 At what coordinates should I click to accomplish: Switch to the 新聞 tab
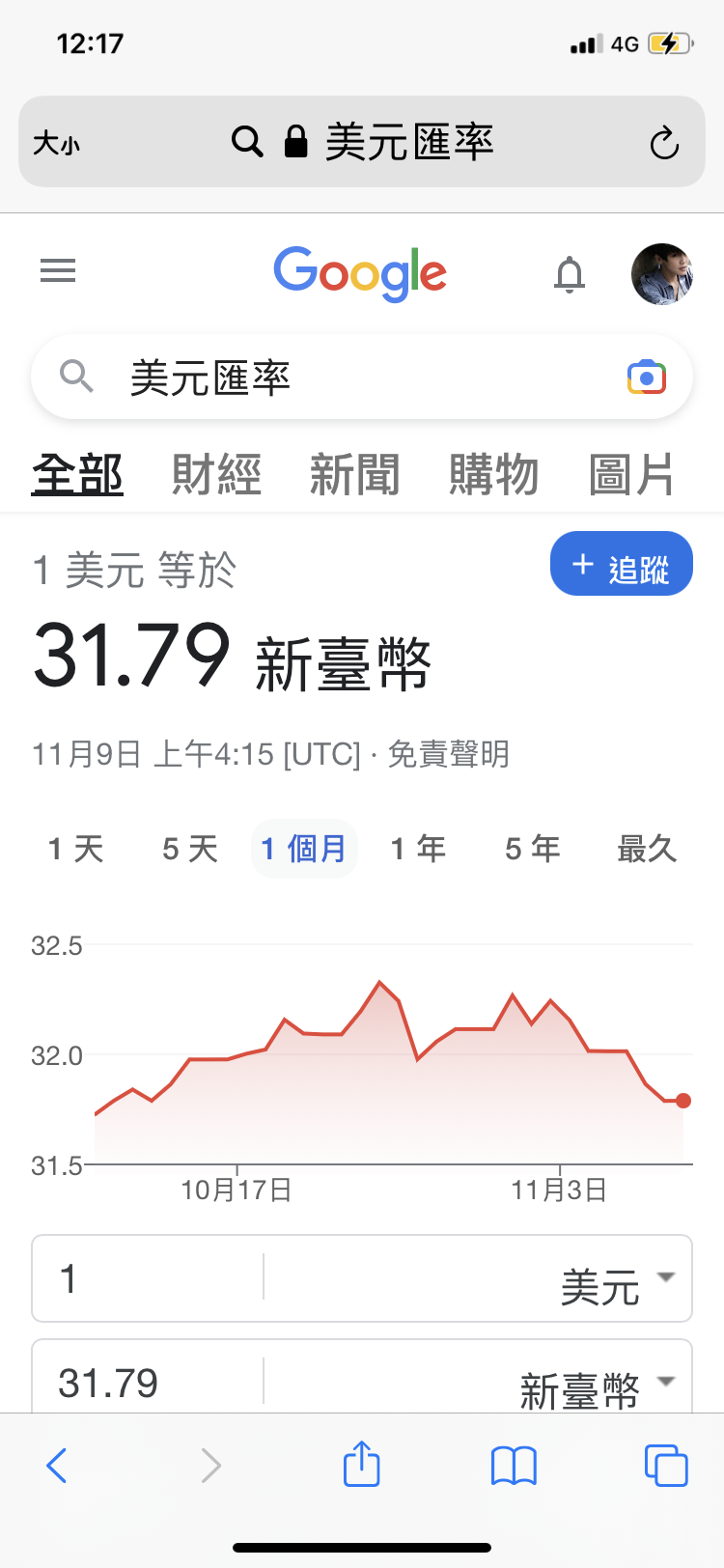[x=354, y=475]
